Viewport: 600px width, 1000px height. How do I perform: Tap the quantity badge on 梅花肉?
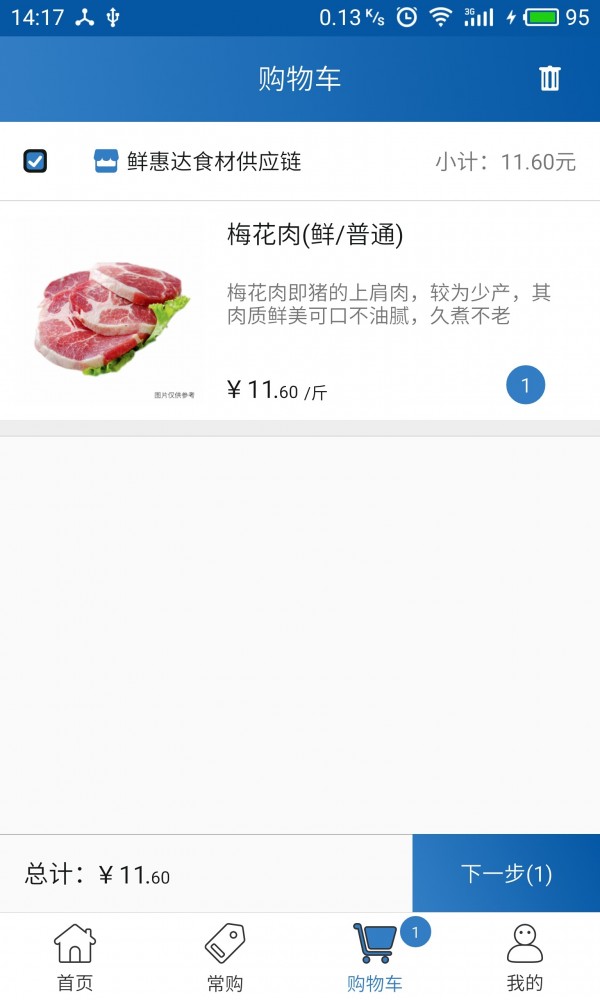525,385
